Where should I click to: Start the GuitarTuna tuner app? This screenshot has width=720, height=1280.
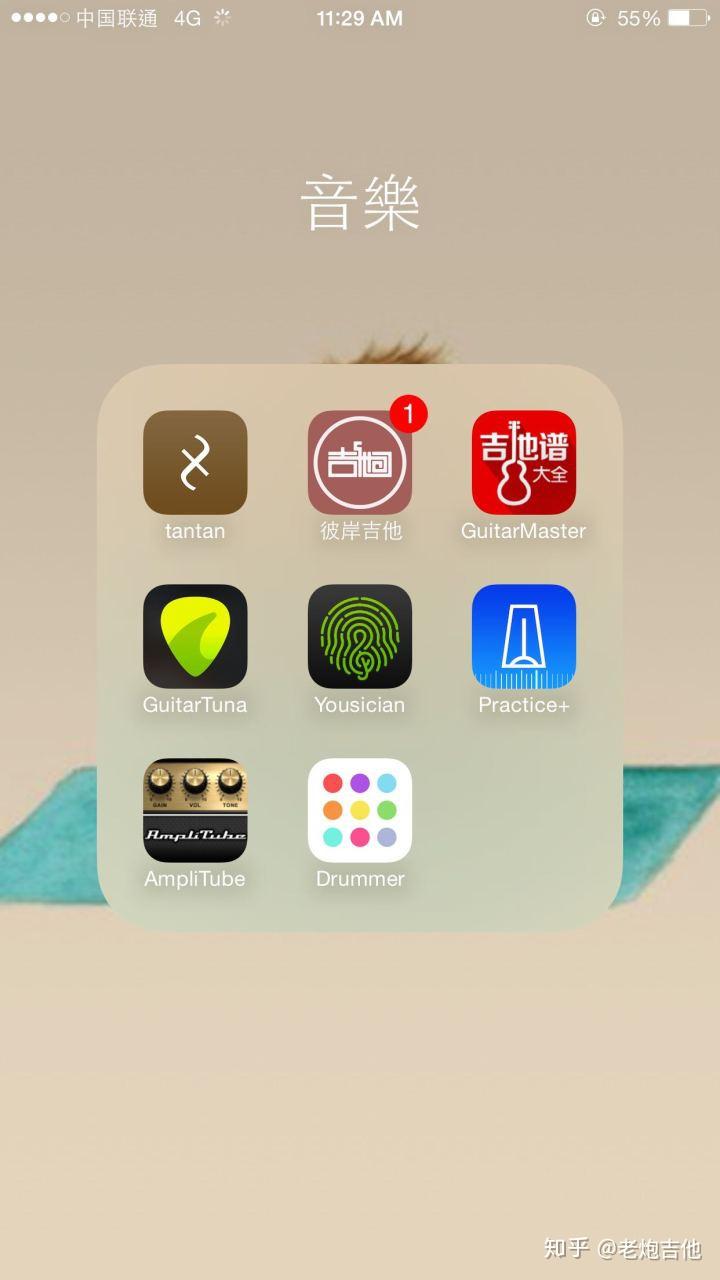tap(195, 636)
